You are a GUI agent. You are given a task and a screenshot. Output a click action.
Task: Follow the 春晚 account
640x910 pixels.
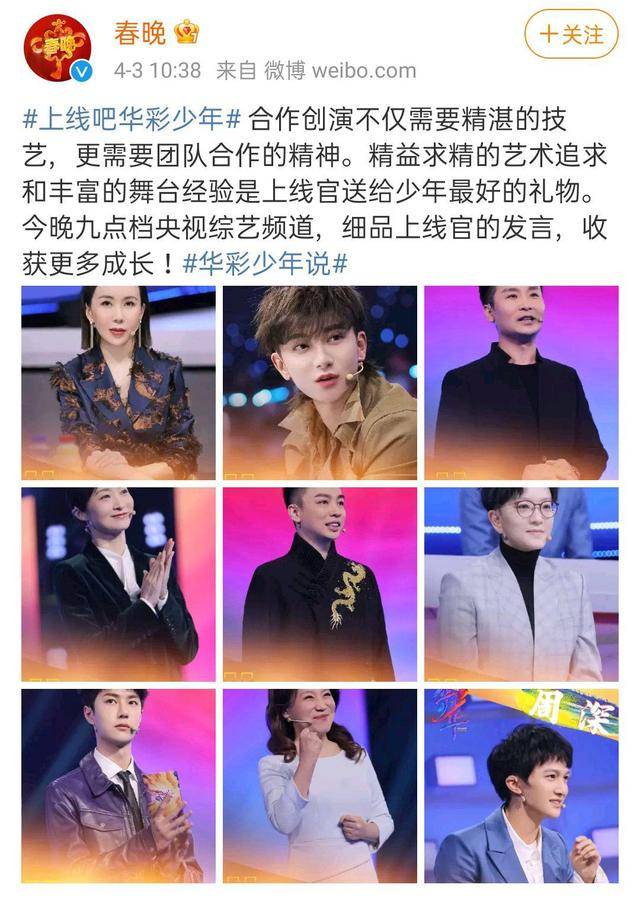pyautogui.click(x=572, y=34)
